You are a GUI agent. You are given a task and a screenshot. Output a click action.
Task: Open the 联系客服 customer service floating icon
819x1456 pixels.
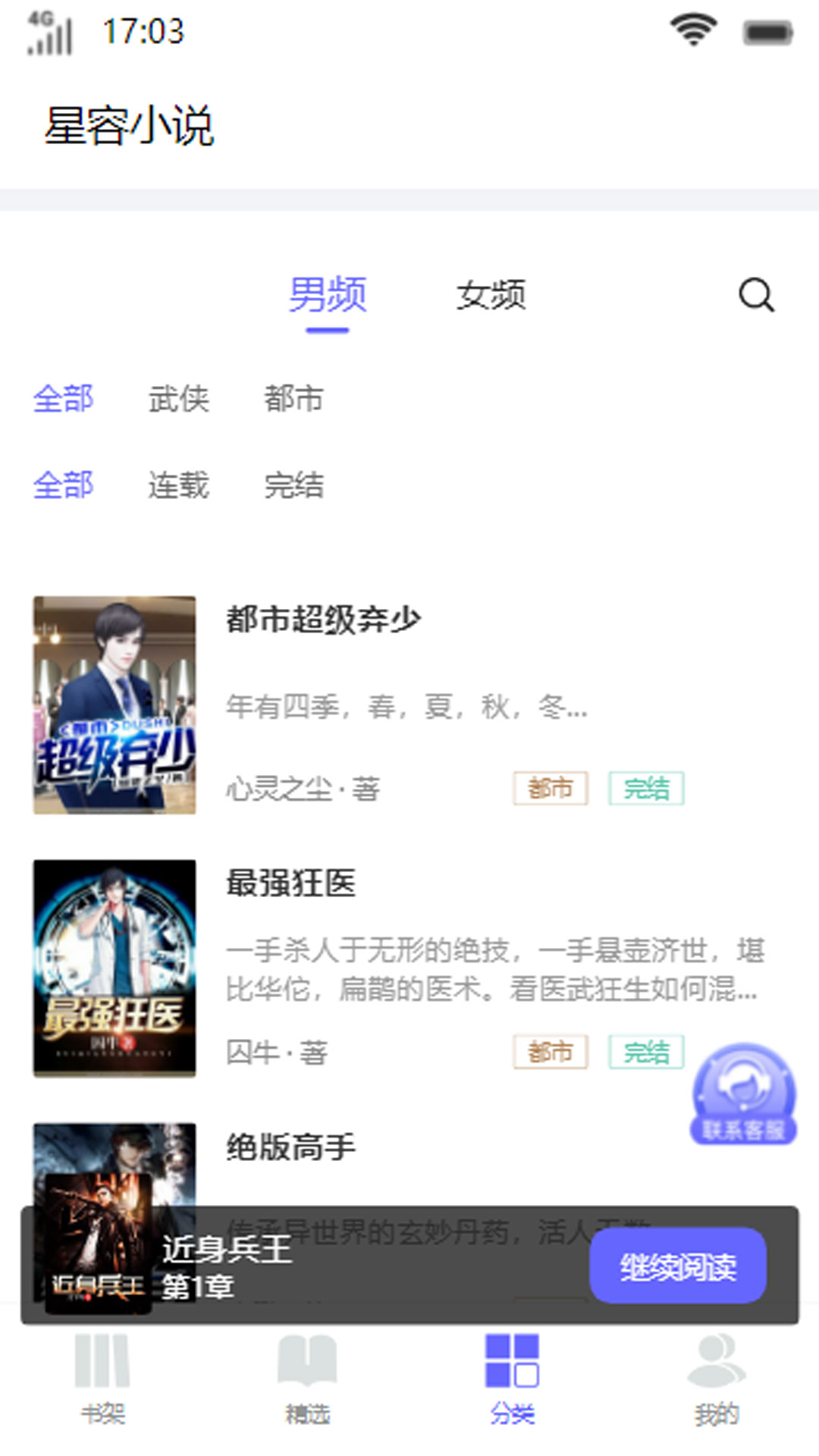pos(745,1096)
